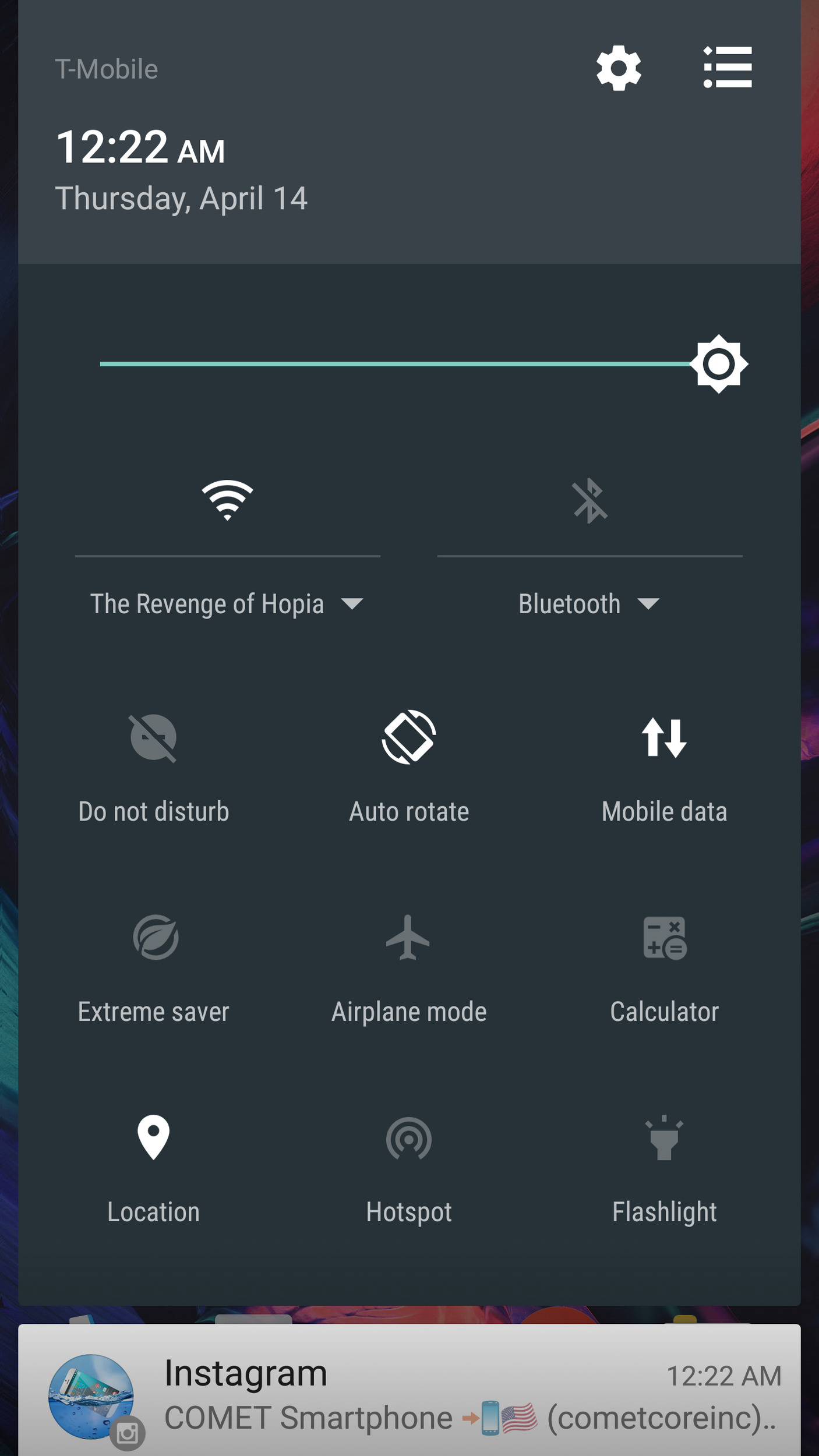
Task: Turn on the Bluetooth icon
Action: [x=589, y=501]
